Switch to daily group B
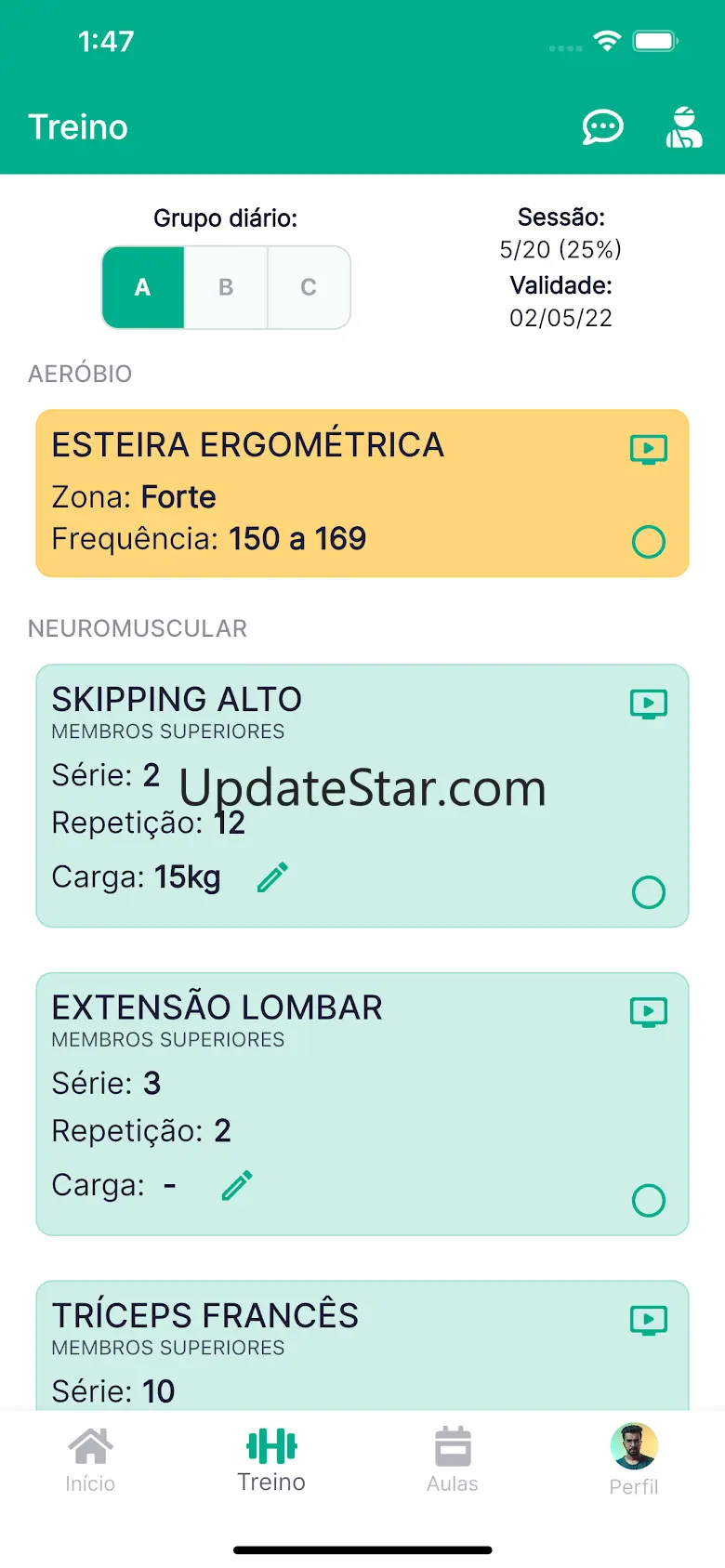 (x=226, y=287)
